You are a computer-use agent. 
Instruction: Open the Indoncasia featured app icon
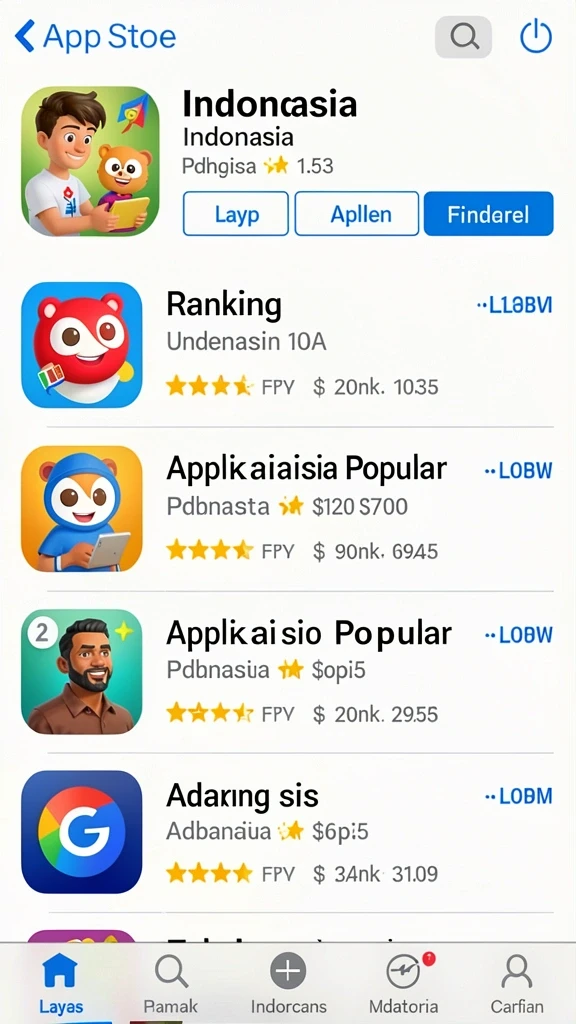coord(90,161)
